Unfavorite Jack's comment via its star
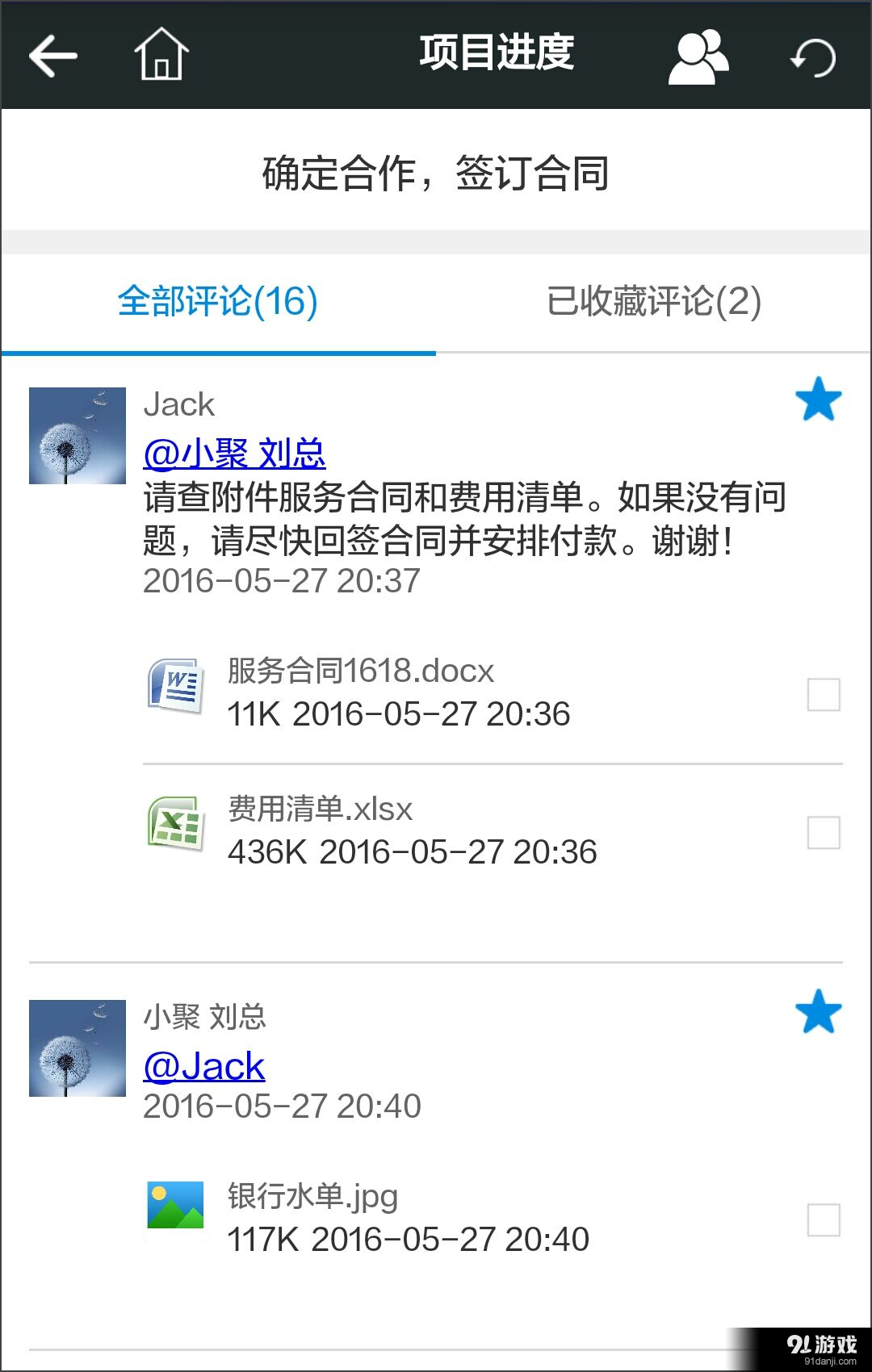The width and height of the screenshot is (872, 1372). tap(818, 399)
